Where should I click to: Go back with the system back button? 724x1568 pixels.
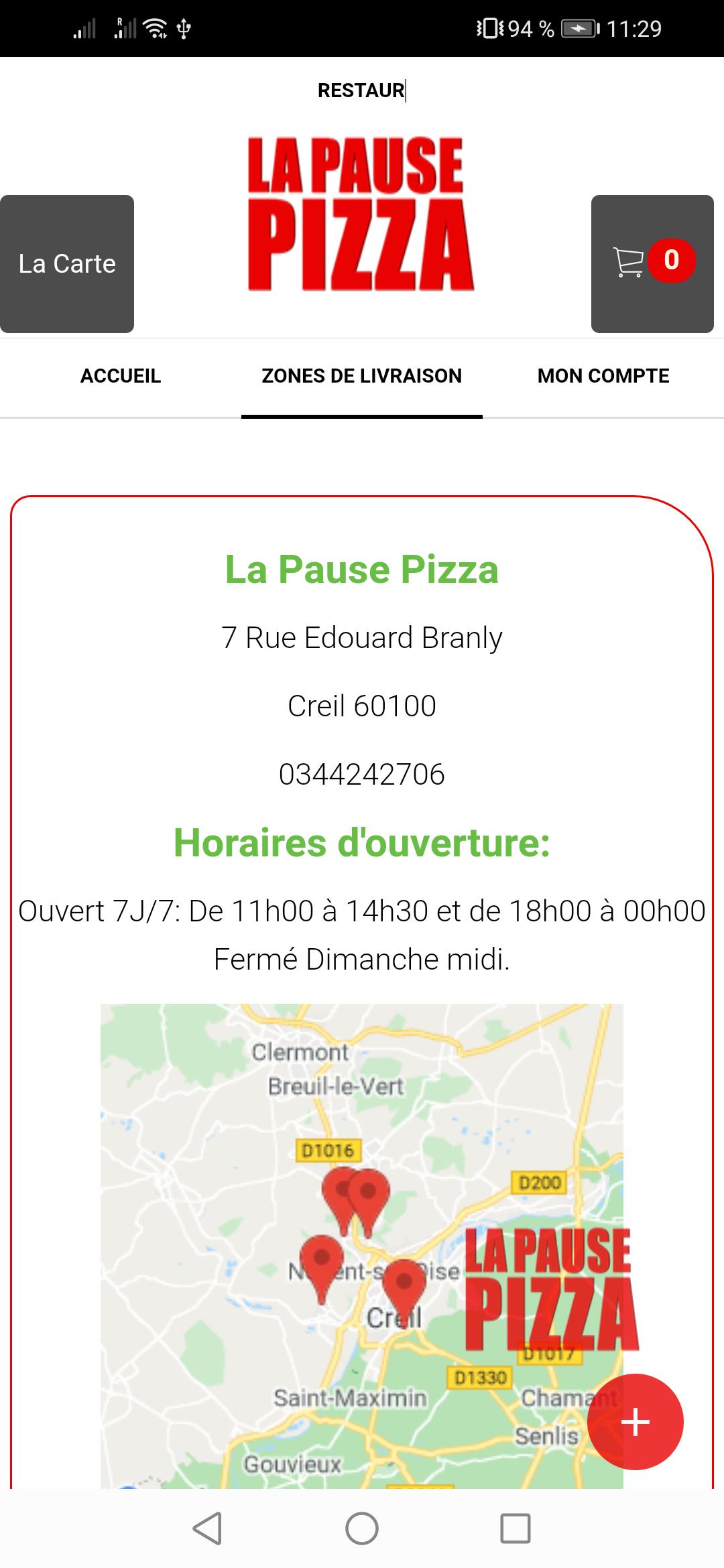coord(207,1528)
